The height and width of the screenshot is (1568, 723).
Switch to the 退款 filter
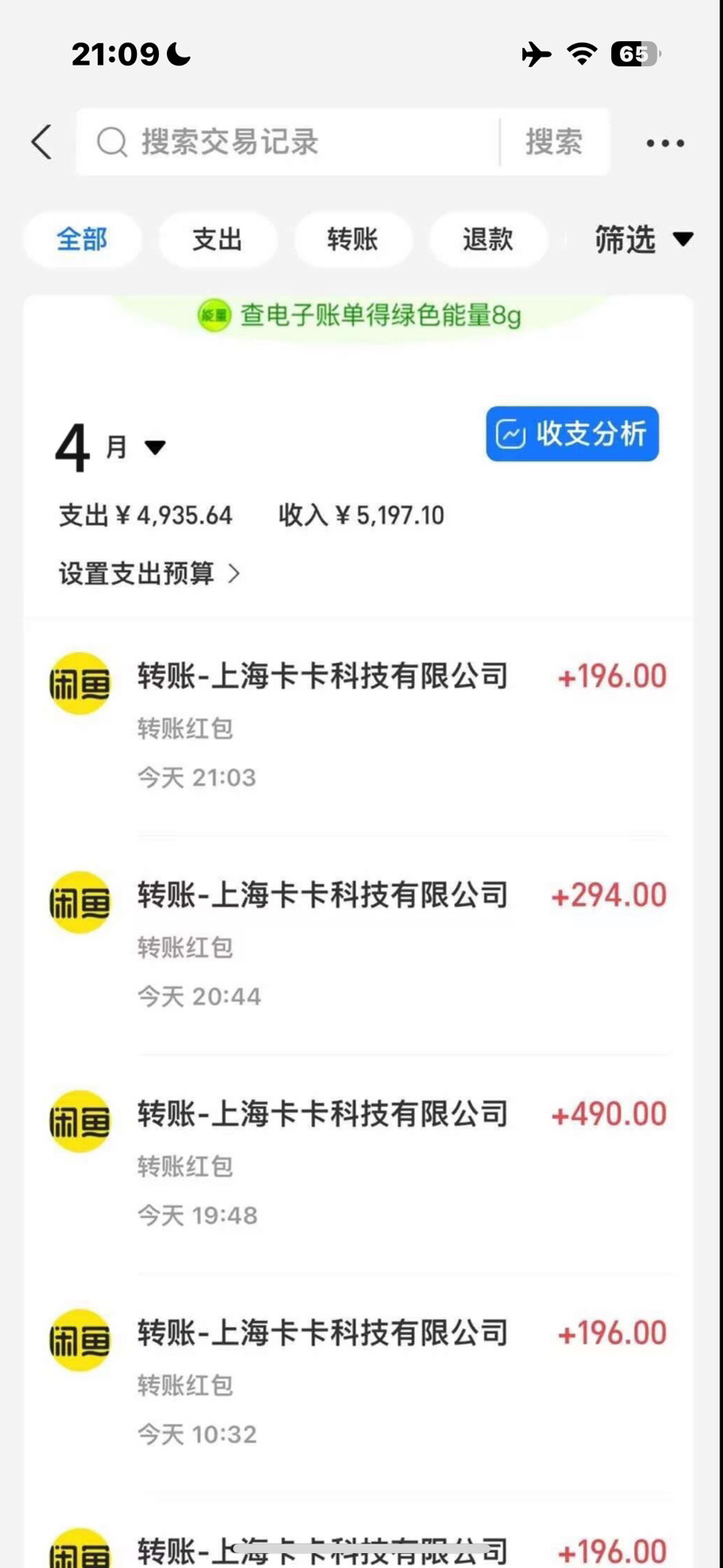[x=488, y=238]
